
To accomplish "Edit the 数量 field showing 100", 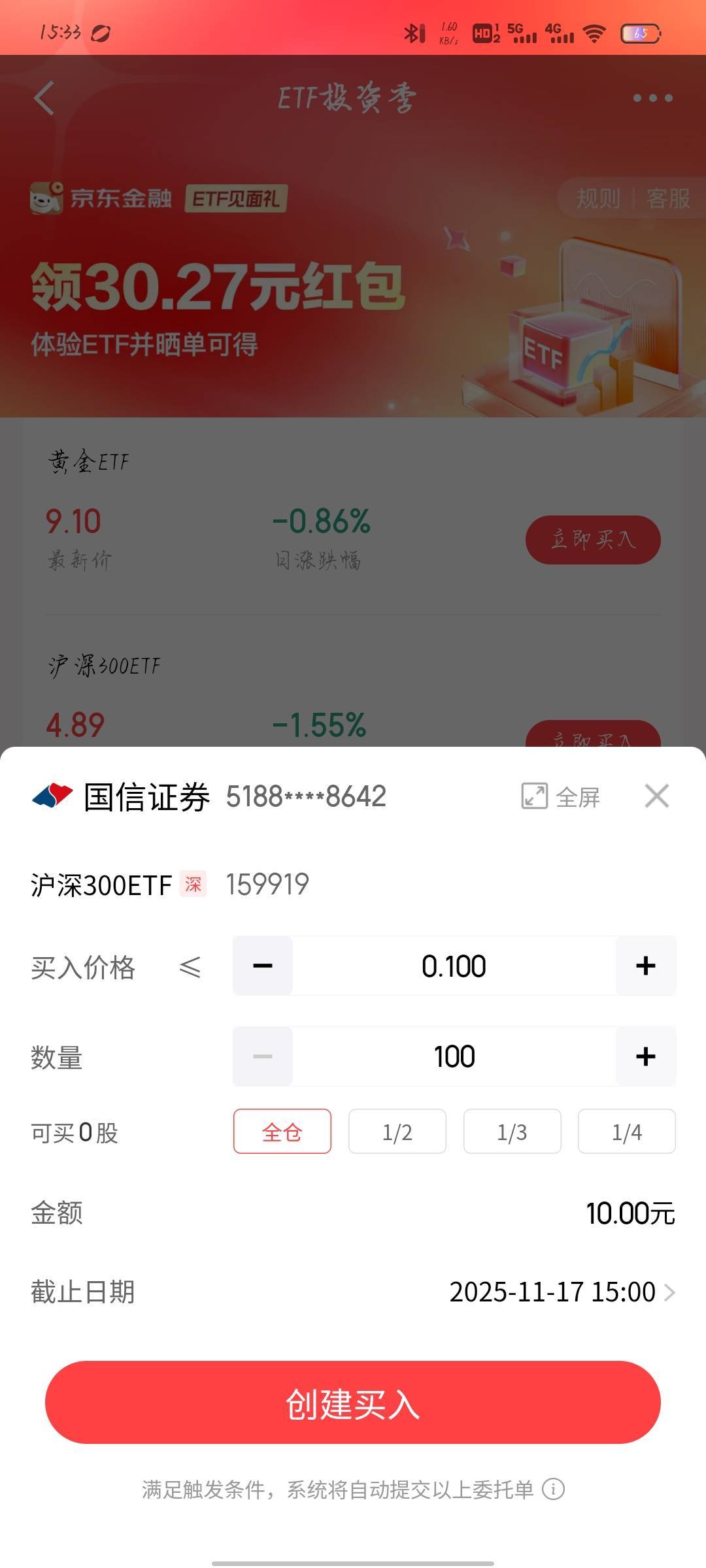I will (x=454, y=1056).
